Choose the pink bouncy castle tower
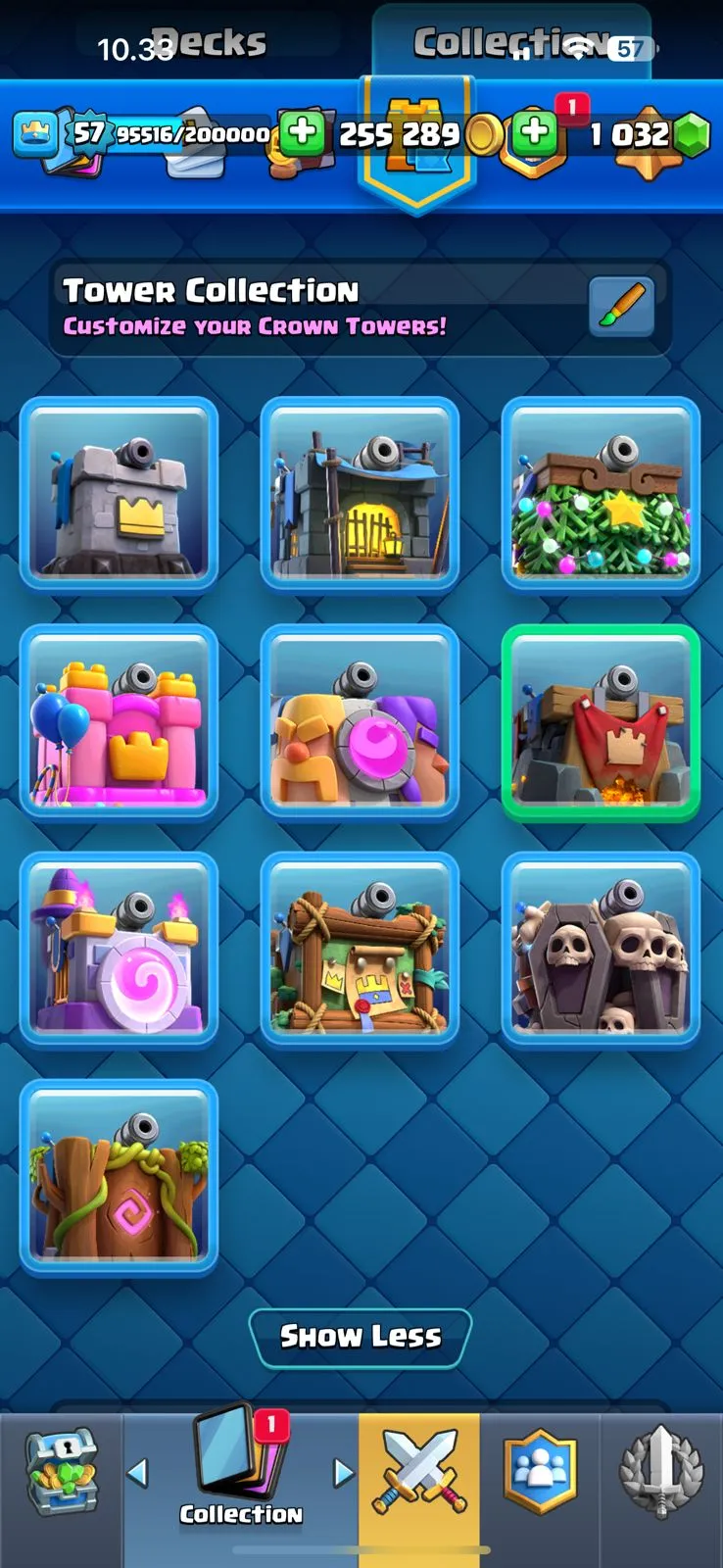This screenshot has height=1568, width=723. point(119,720)
